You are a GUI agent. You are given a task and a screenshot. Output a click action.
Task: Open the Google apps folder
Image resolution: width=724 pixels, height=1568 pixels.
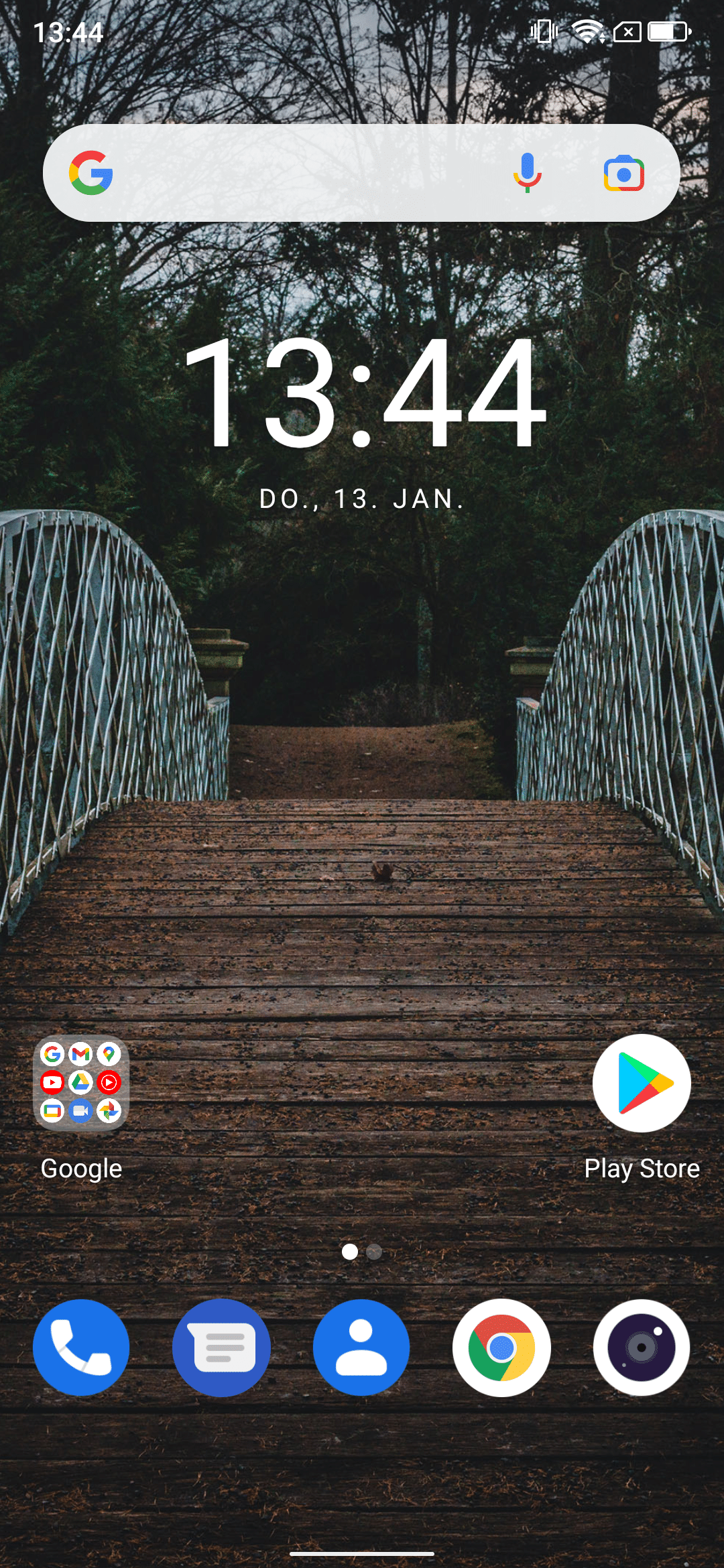pyautogui.click(x=81, y=1083)
